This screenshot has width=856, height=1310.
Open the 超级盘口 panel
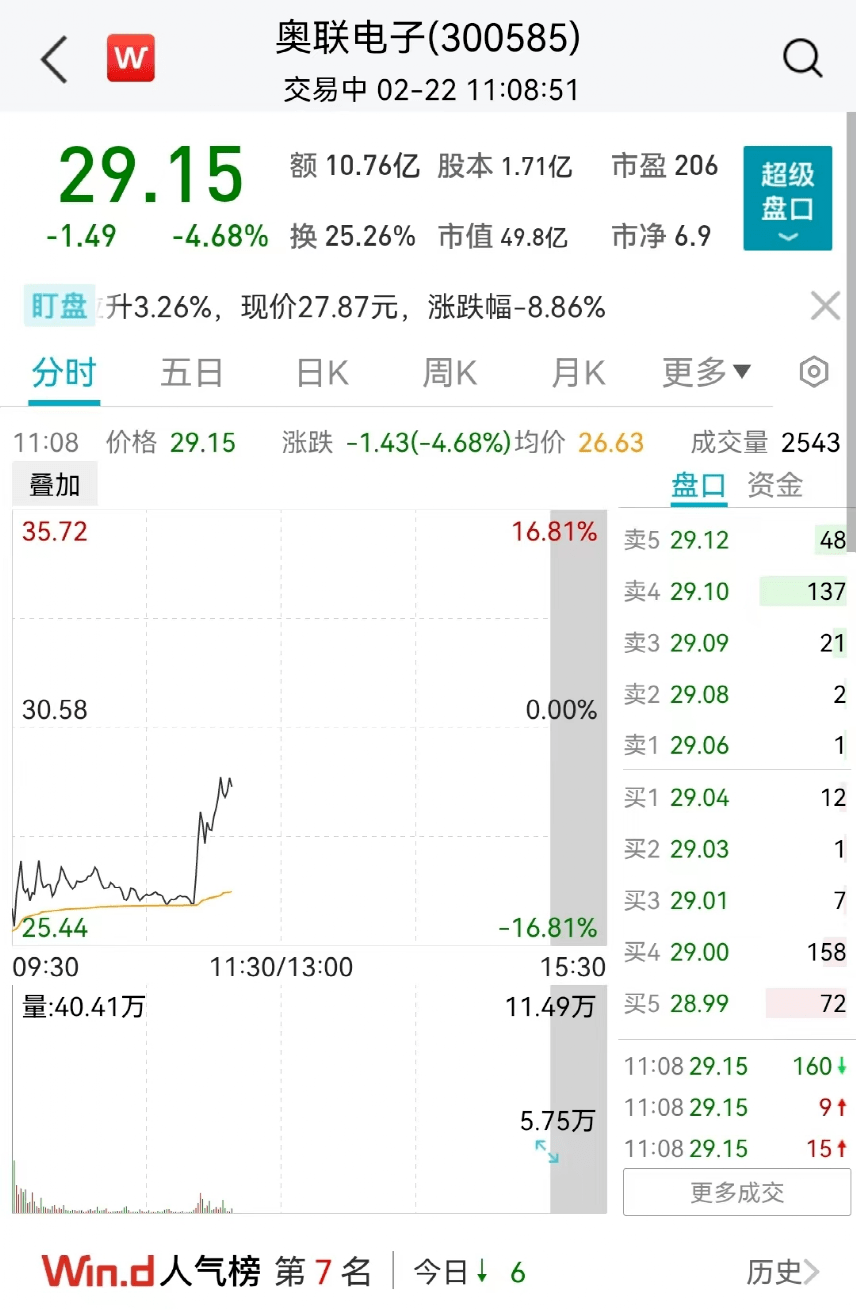tap(787, 197)
